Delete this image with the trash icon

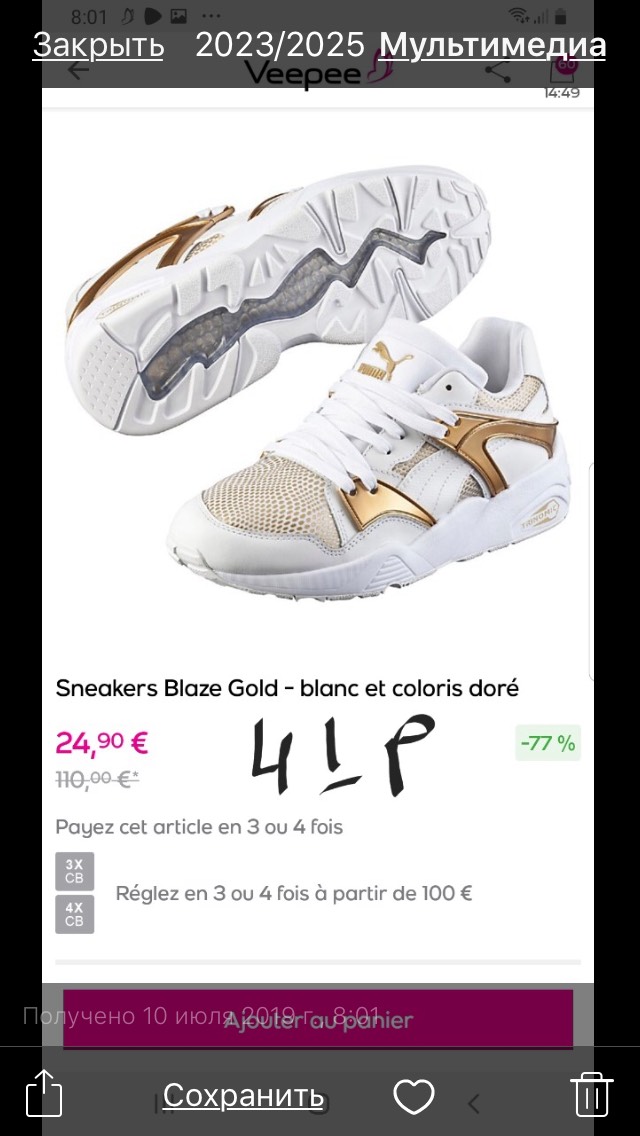pos(591,1094)
